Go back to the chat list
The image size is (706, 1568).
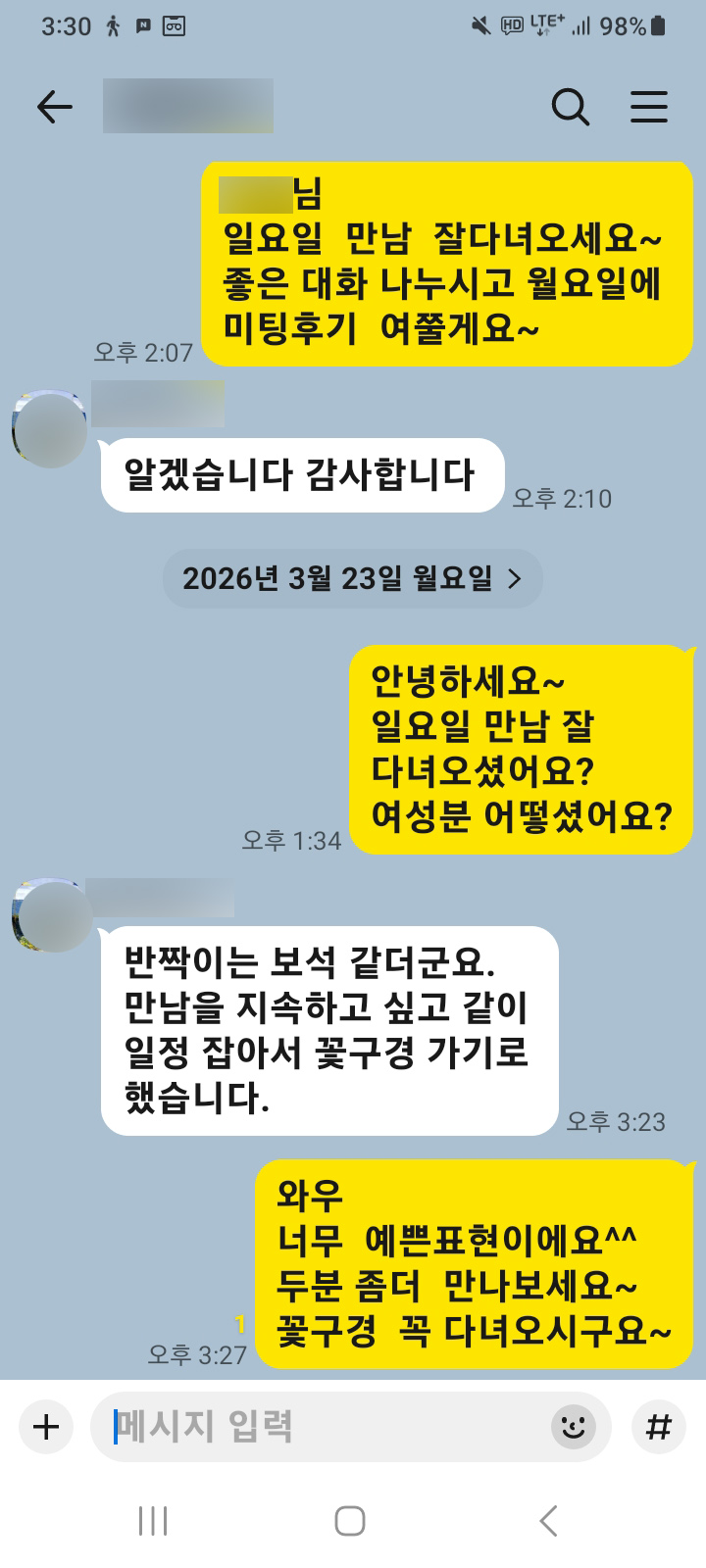tap(55, 107)
